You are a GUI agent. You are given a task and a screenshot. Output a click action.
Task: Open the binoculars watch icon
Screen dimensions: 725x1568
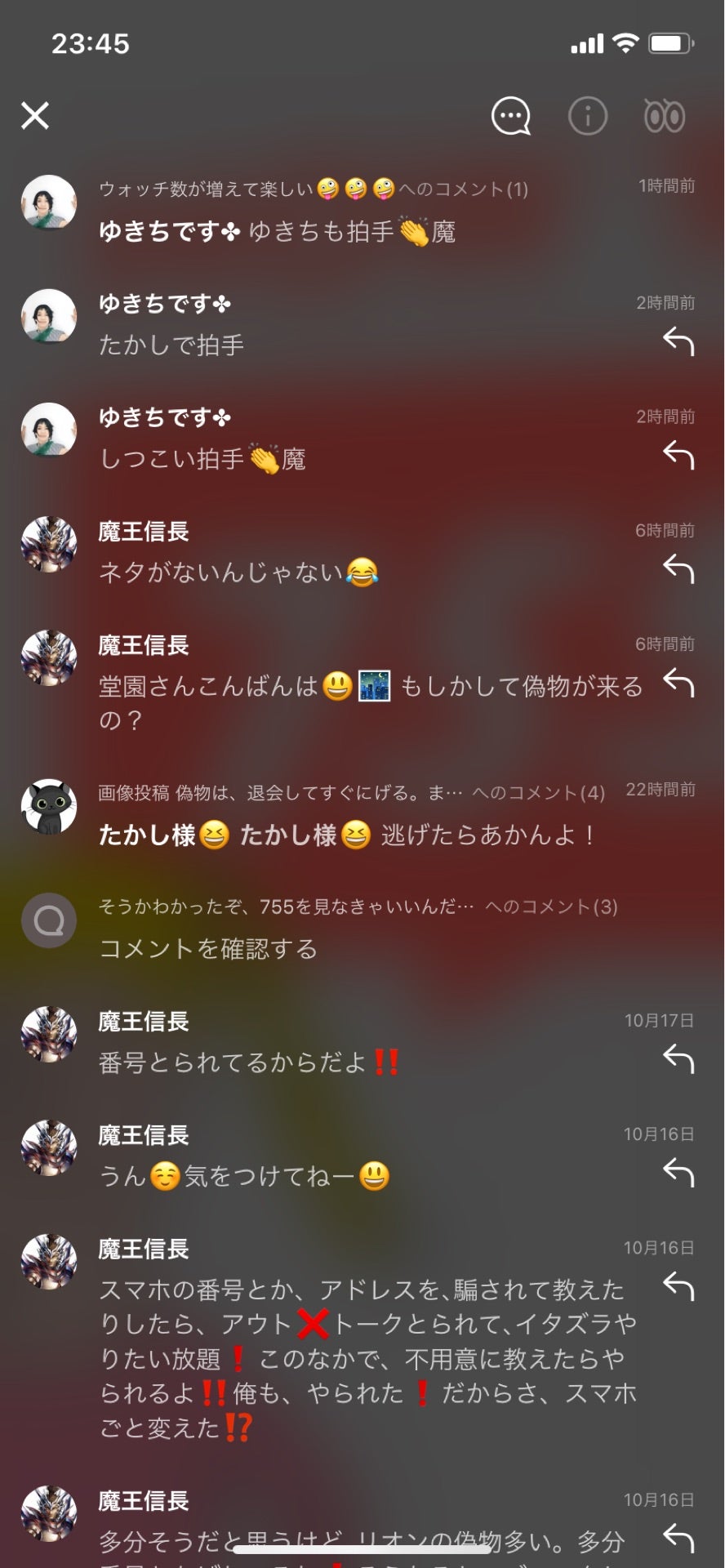point(665,116)
